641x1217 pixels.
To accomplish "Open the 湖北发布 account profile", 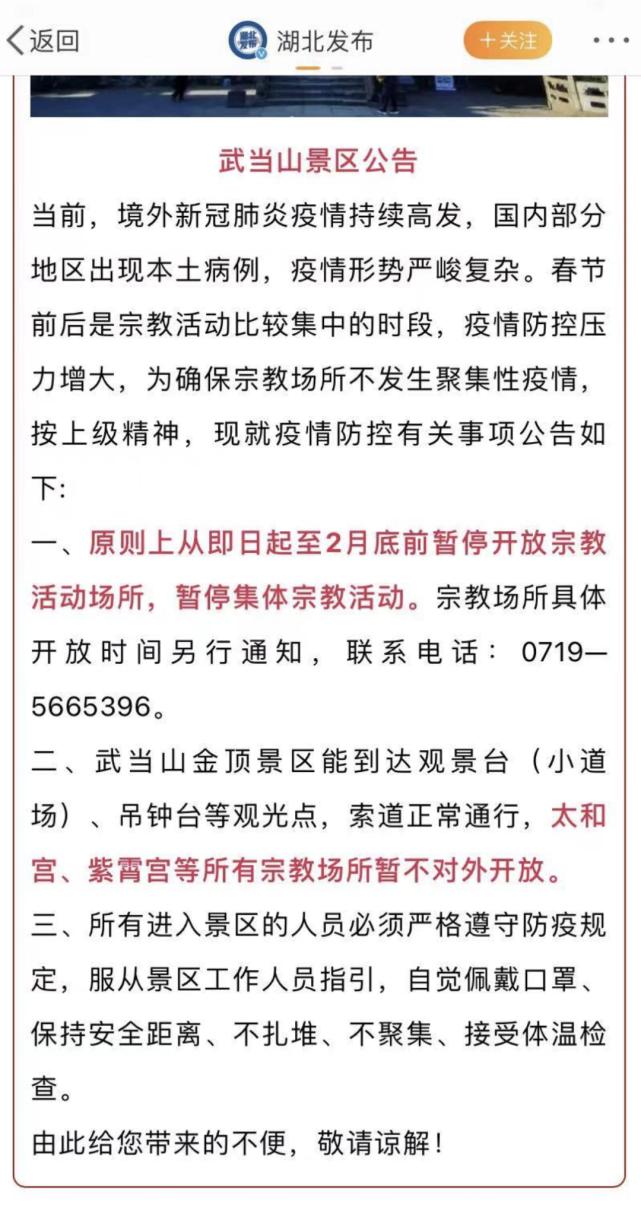I will pos(301,41).
